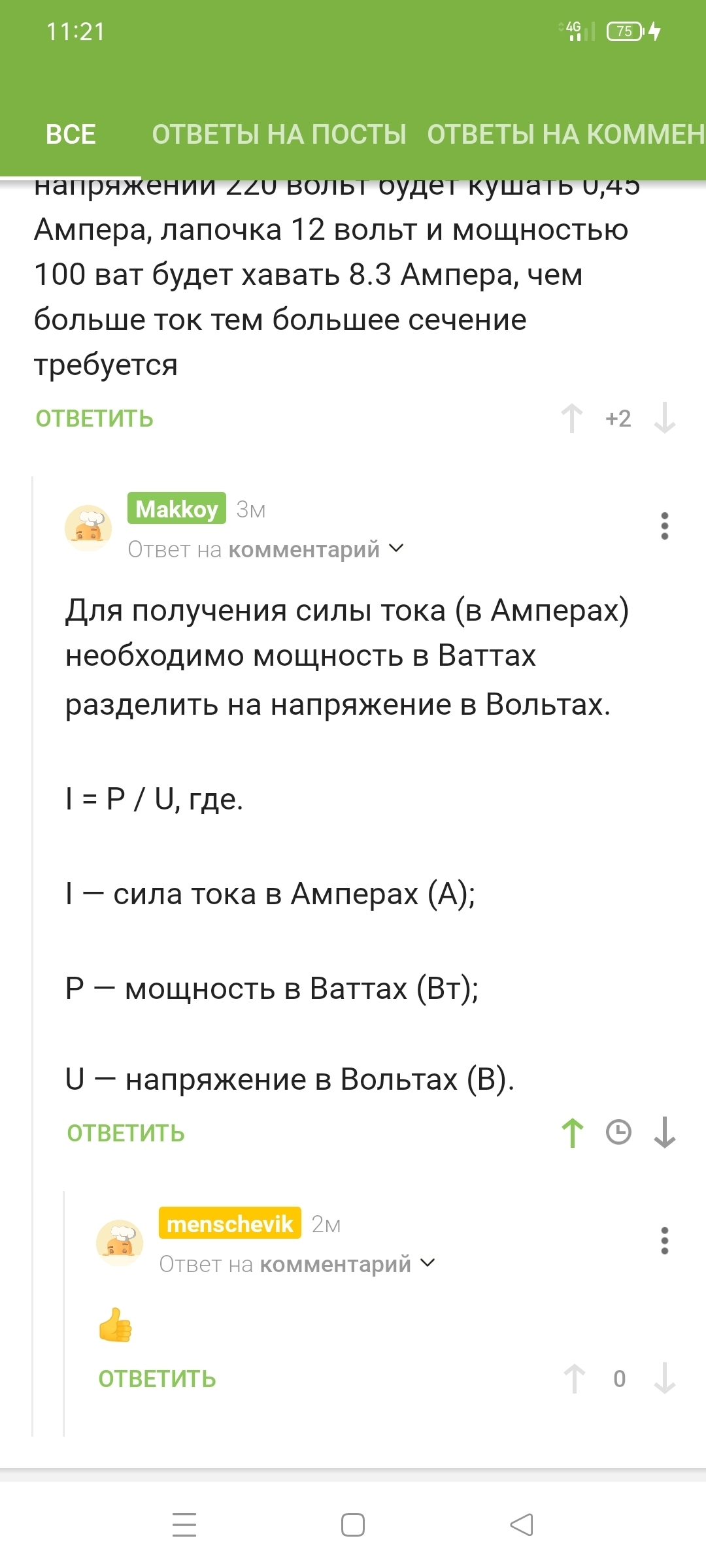706x1568 pixels.
Task: Open menschevik's profile by username
Action: [x=229, y=1224]
